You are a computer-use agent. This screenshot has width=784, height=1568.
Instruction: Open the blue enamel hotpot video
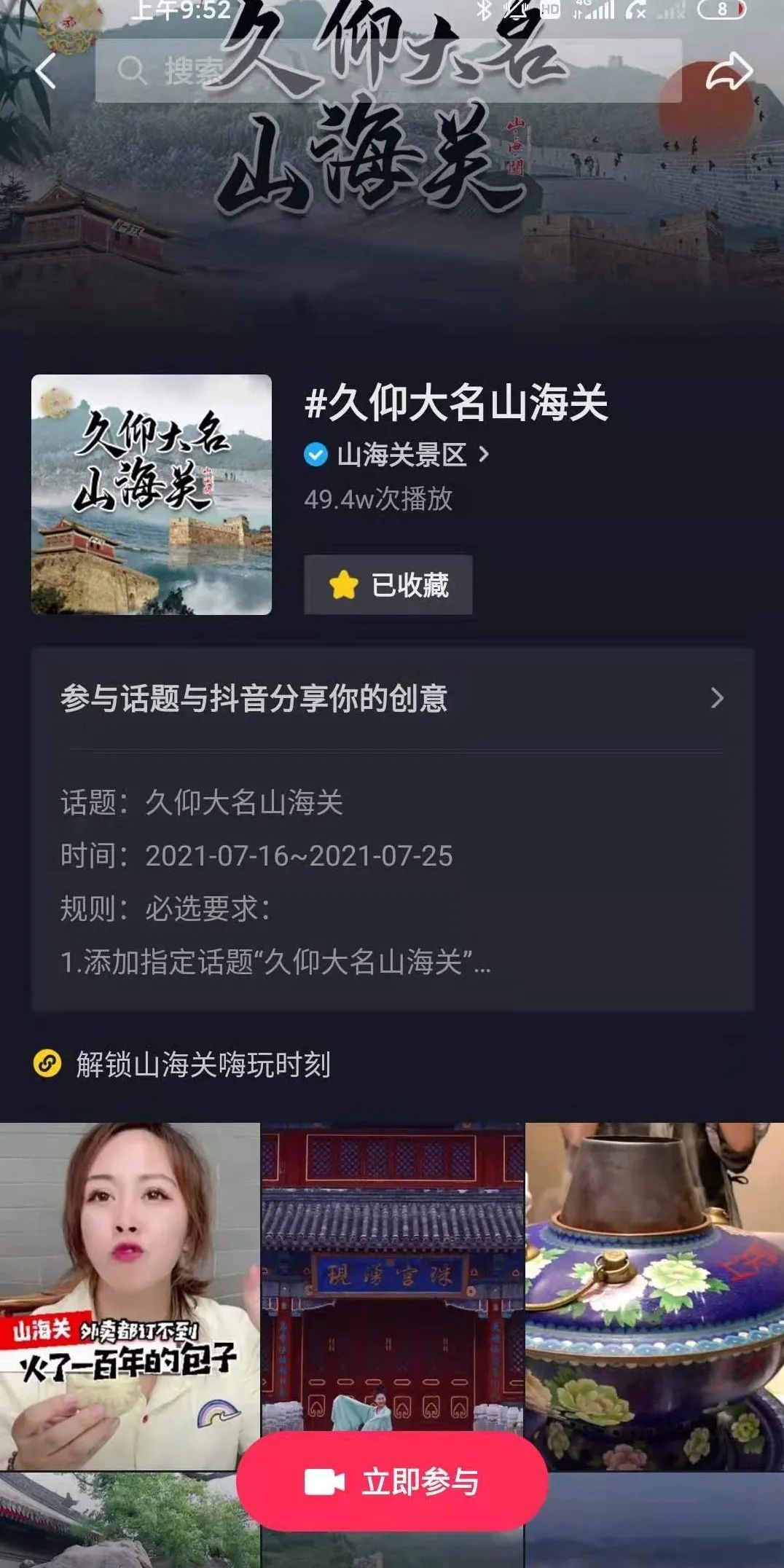[x=654, y=1296]
